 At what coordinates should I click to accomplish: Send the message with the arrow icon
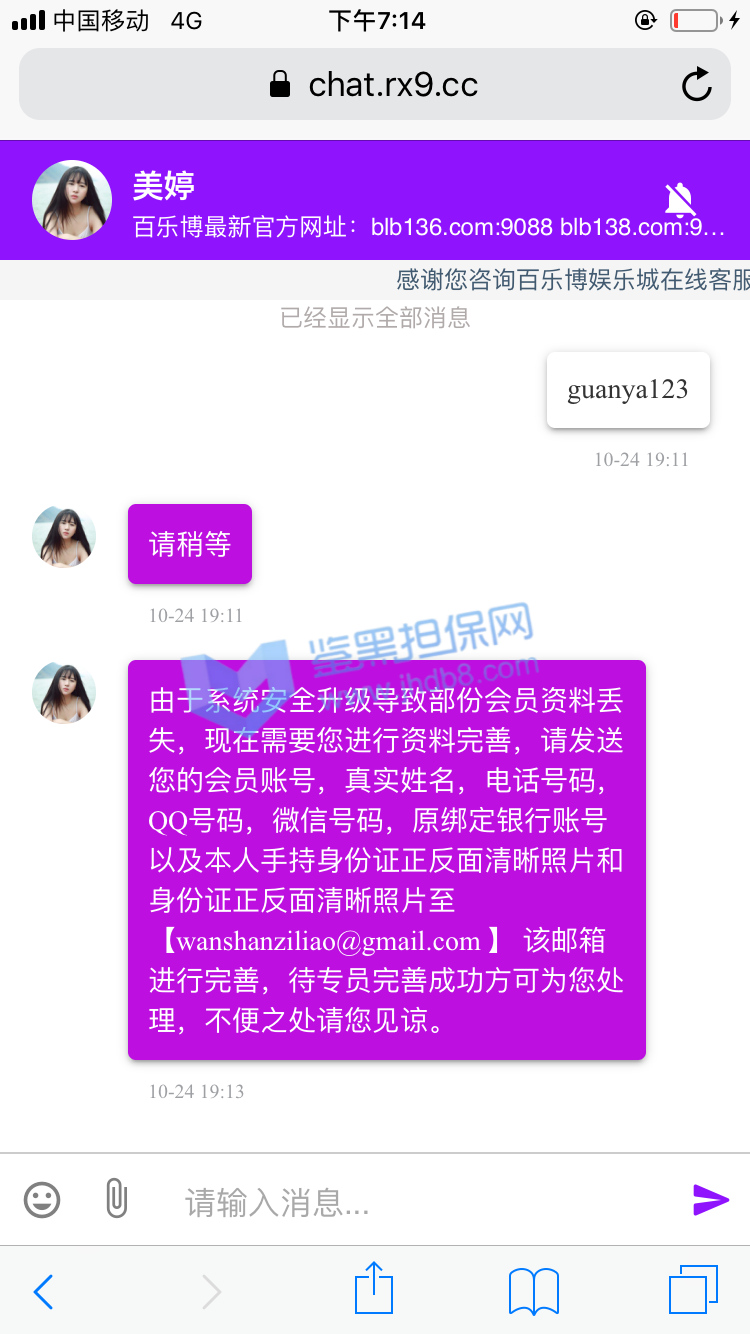(x=710, y=1199)
